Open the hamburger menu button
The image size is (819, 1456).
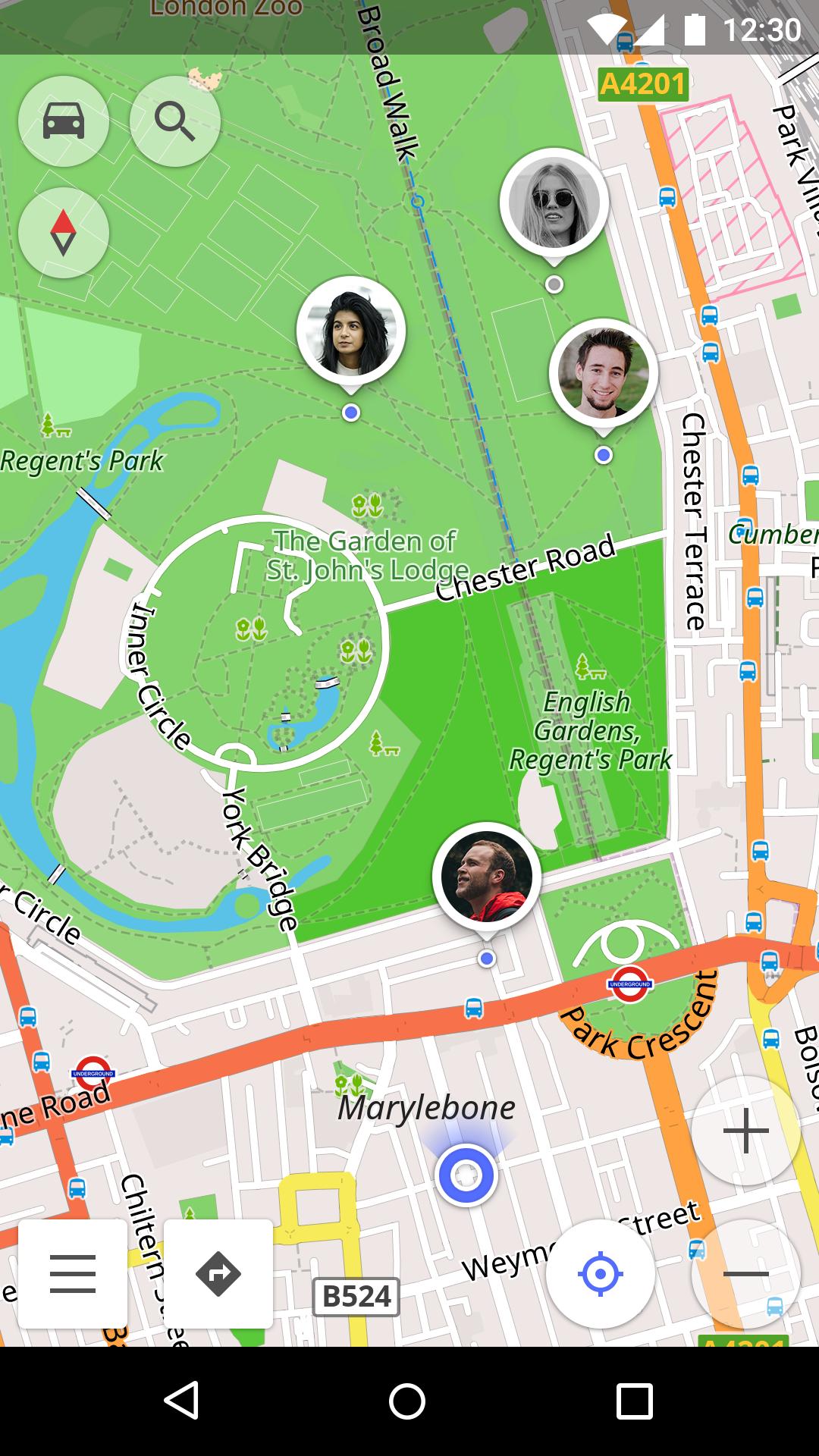tap(73, 1274)
